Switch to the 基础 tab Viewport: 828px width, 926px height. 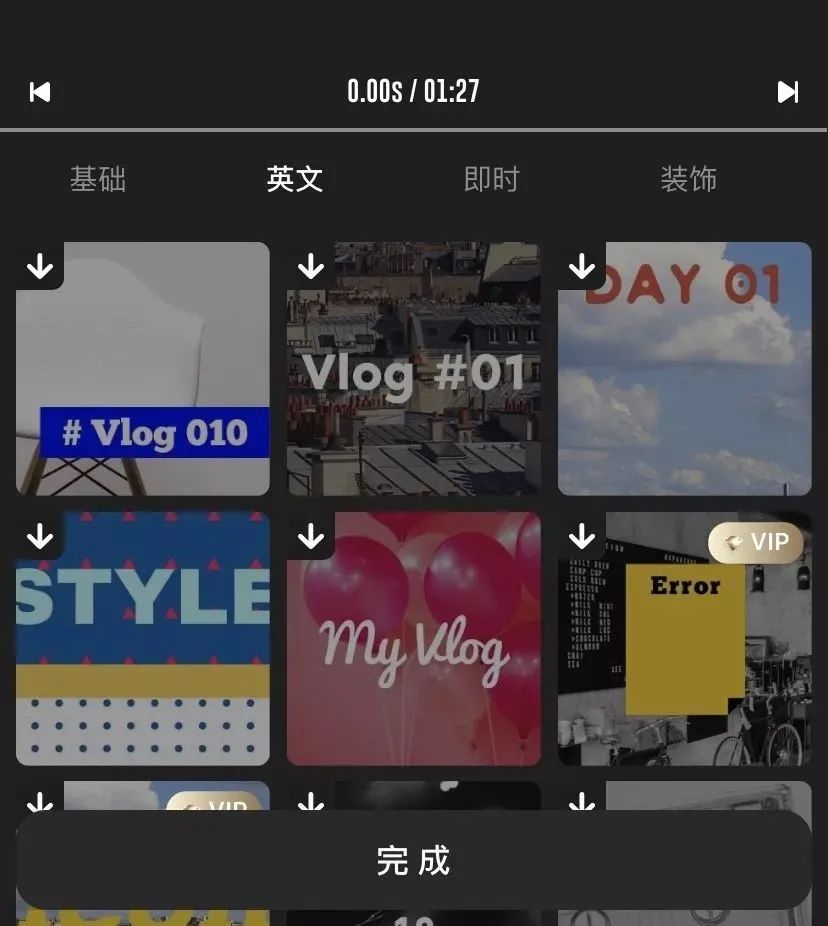[x=97, y=179]
